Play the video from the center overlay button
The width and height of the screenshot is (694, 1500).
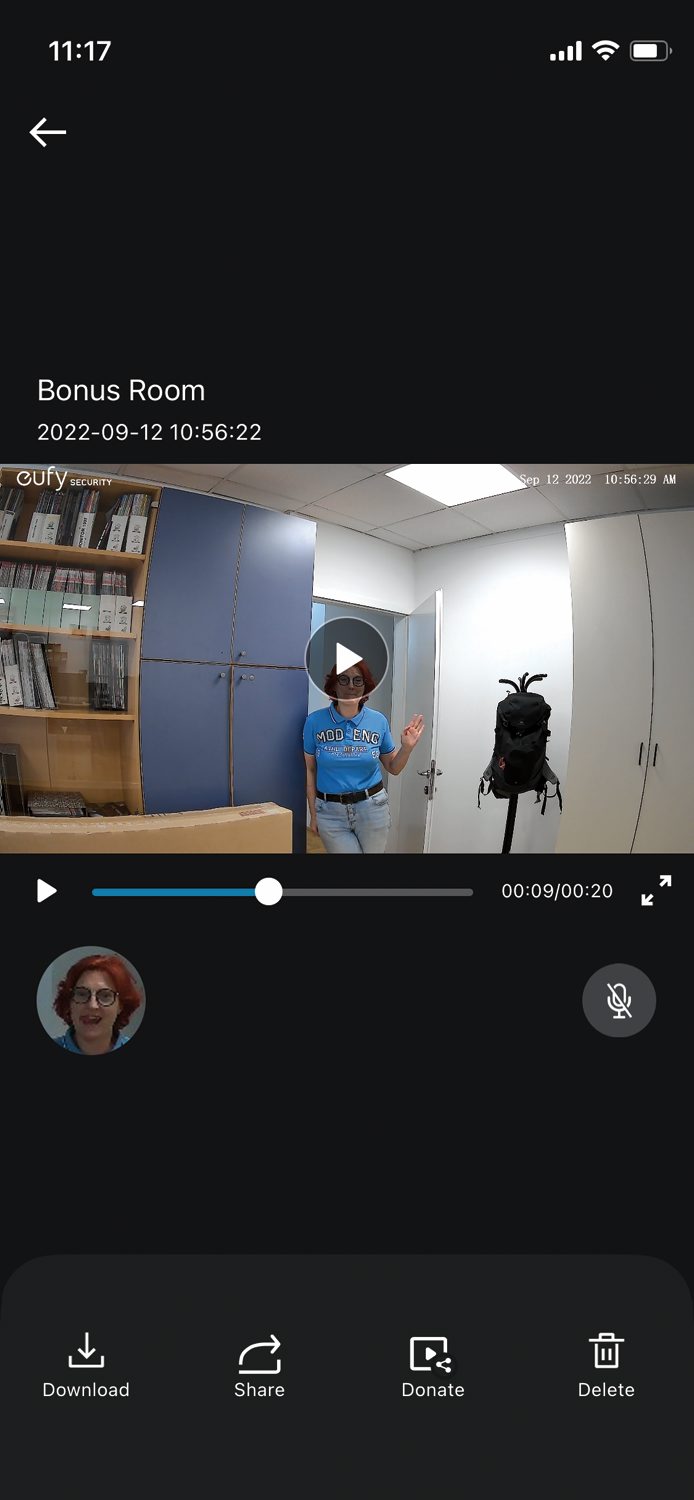click(347, 658)
